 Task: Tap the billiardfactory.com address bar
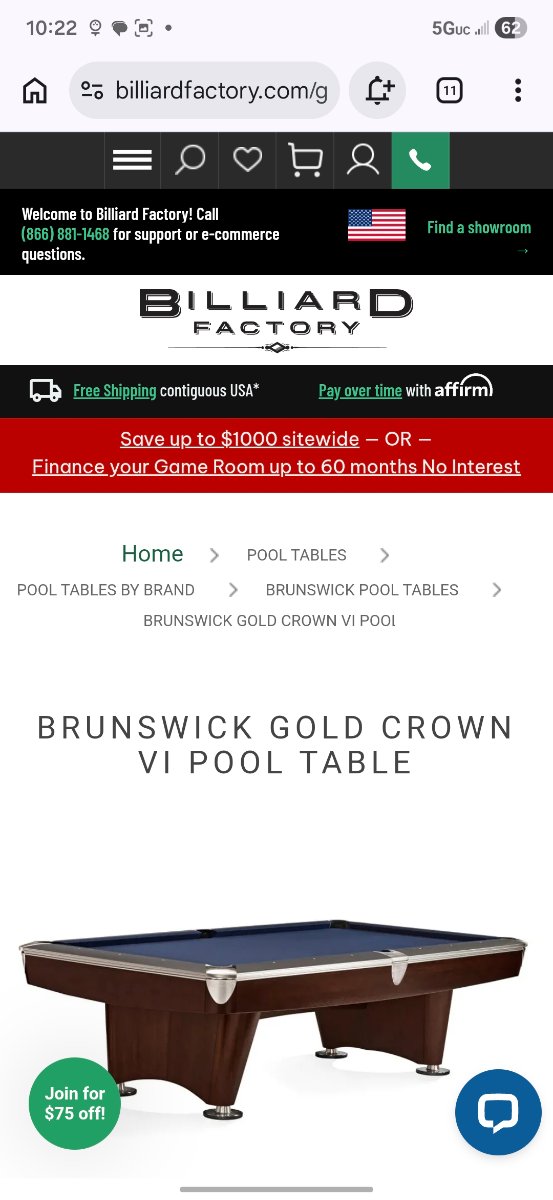[x=204, y=91]
